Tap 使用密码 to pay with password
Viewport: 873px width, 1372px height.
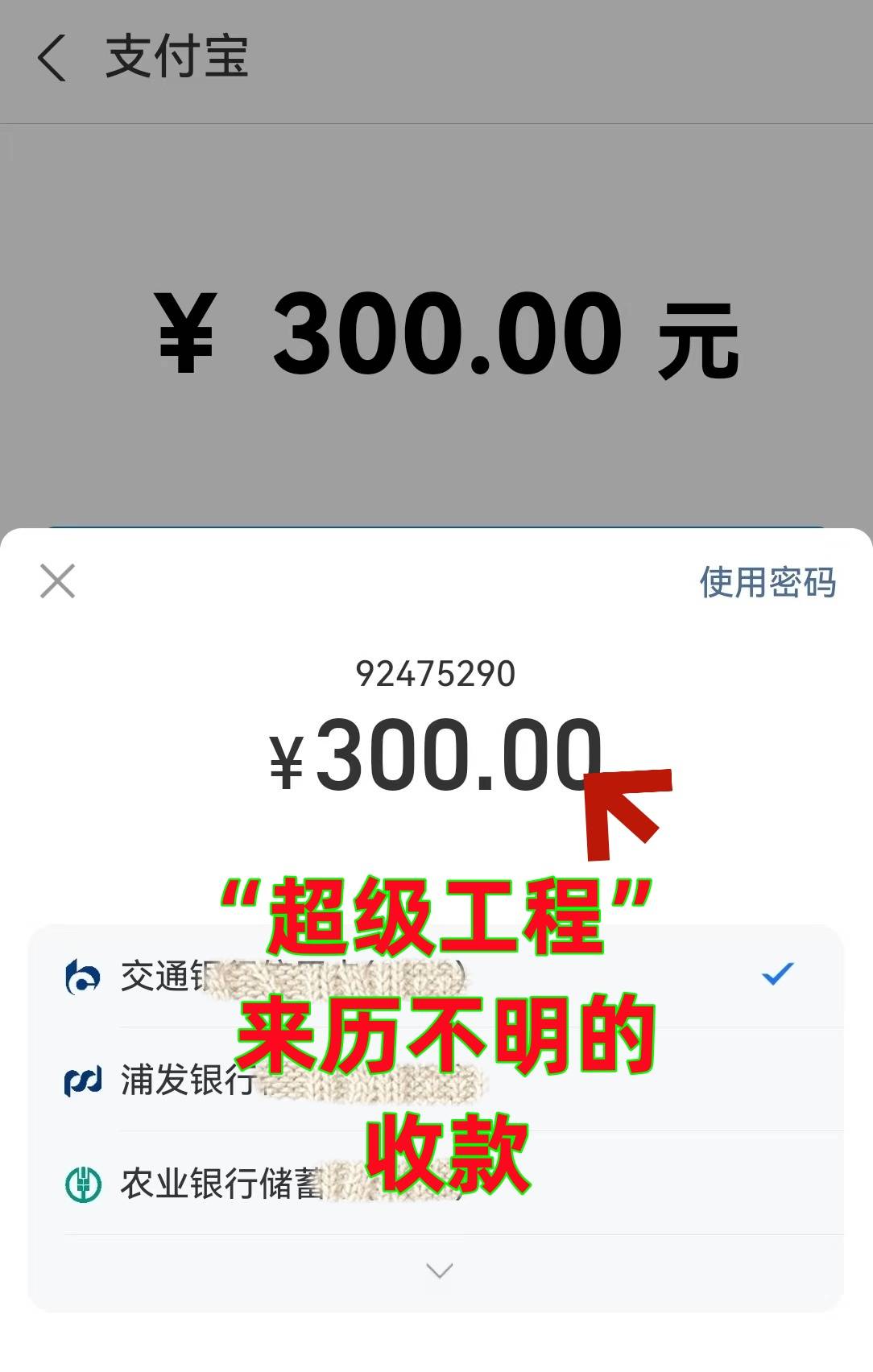tap(767, 582)
